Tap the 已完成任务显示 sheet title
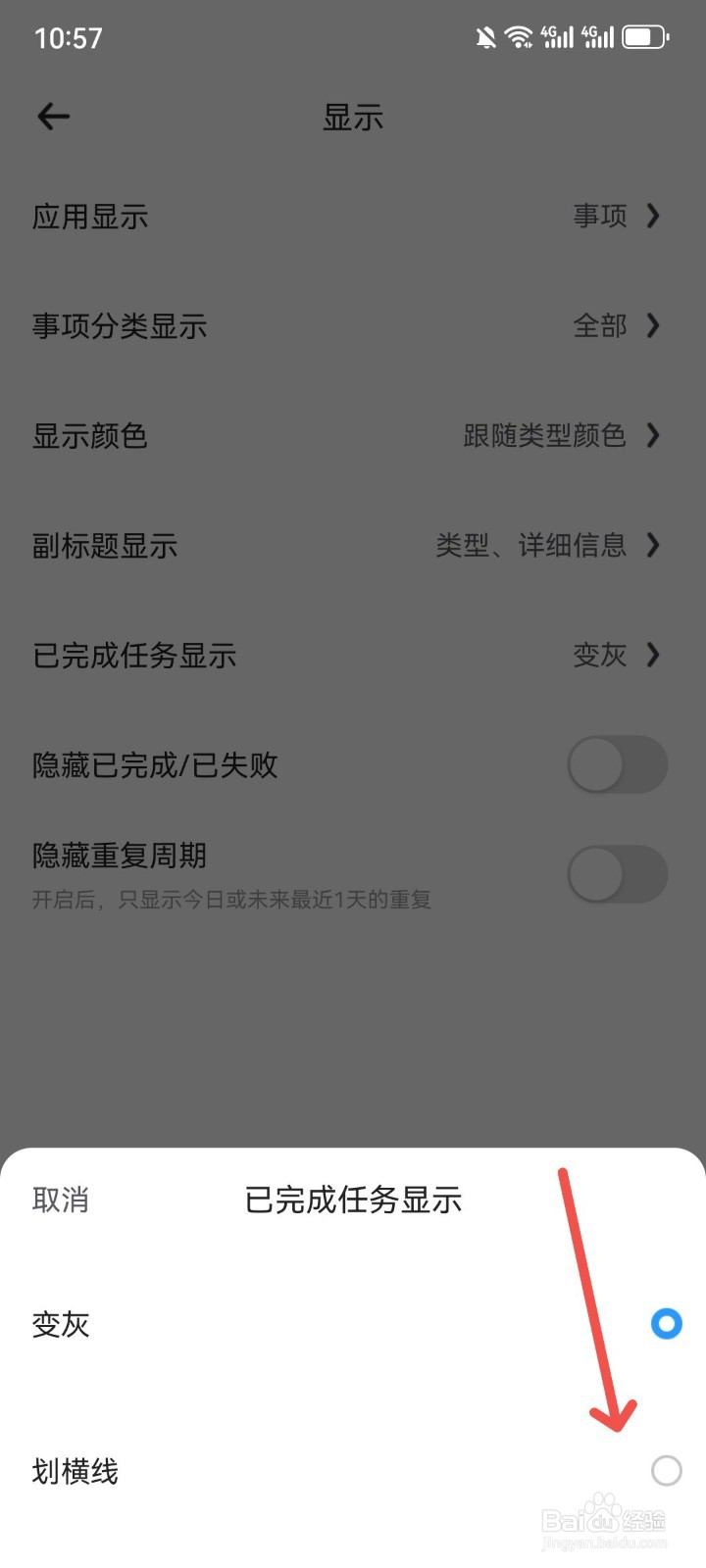706x1568 pixels. [353, 1200]
